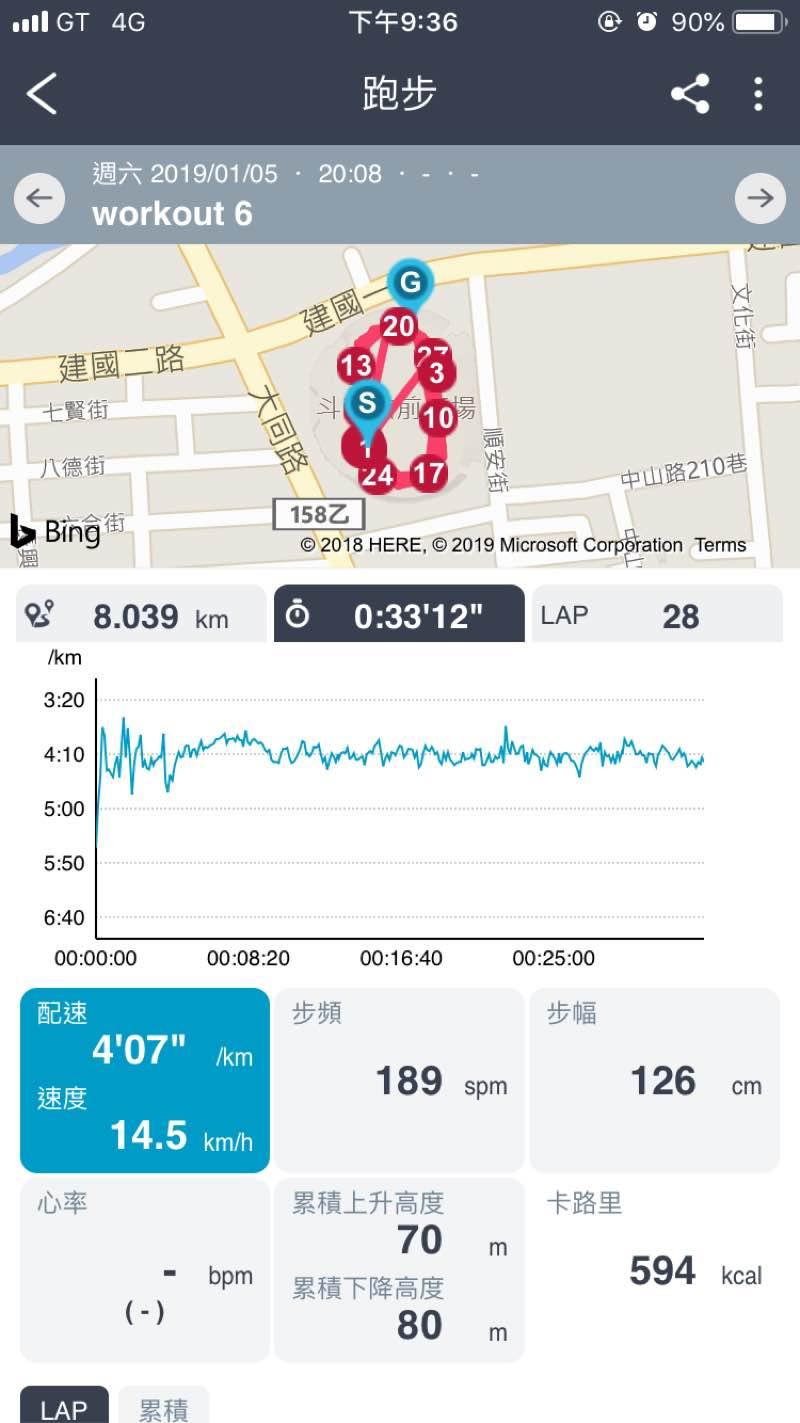Image resolution: width=800 pixels, height=1423 pixels.
Task: Switch to the 累積 tab
Action: (164, 1408)
